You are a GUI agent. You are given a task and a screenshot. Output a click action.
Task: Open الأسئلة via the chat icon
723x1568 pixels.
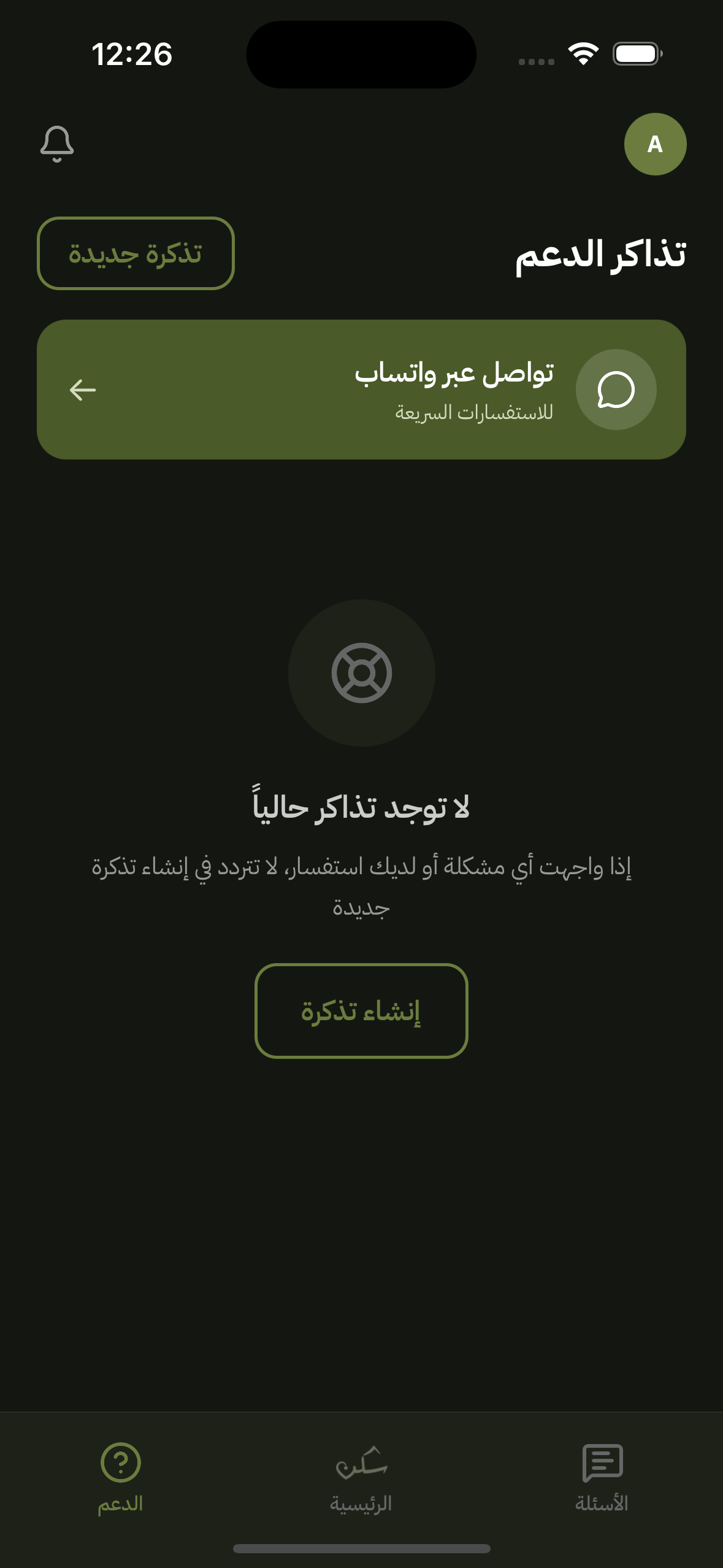pos(602,1463)
